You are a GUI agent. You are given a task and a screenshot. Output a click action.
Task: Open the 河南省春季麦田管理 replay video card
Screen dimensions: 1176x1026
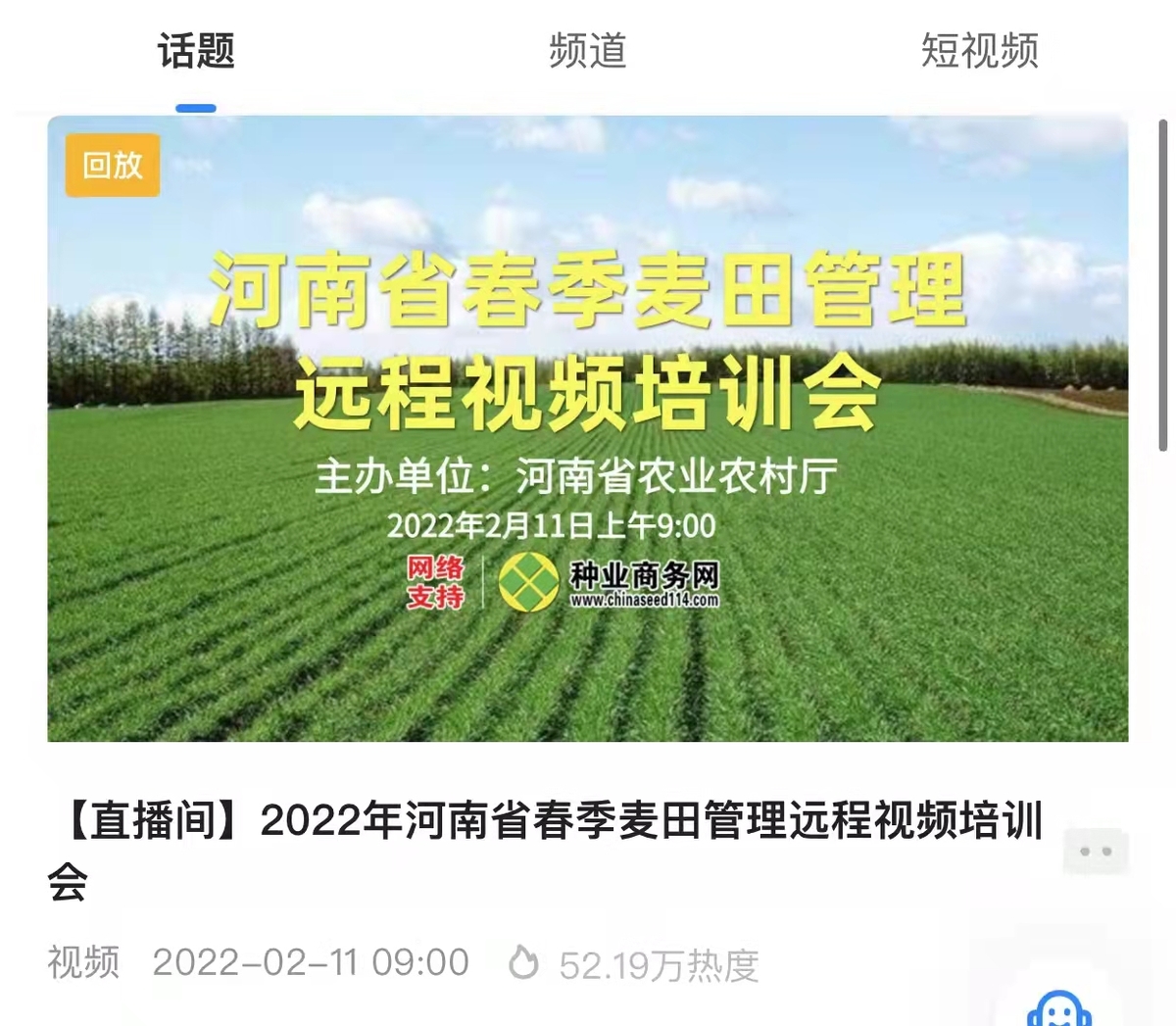coord(587,428)
